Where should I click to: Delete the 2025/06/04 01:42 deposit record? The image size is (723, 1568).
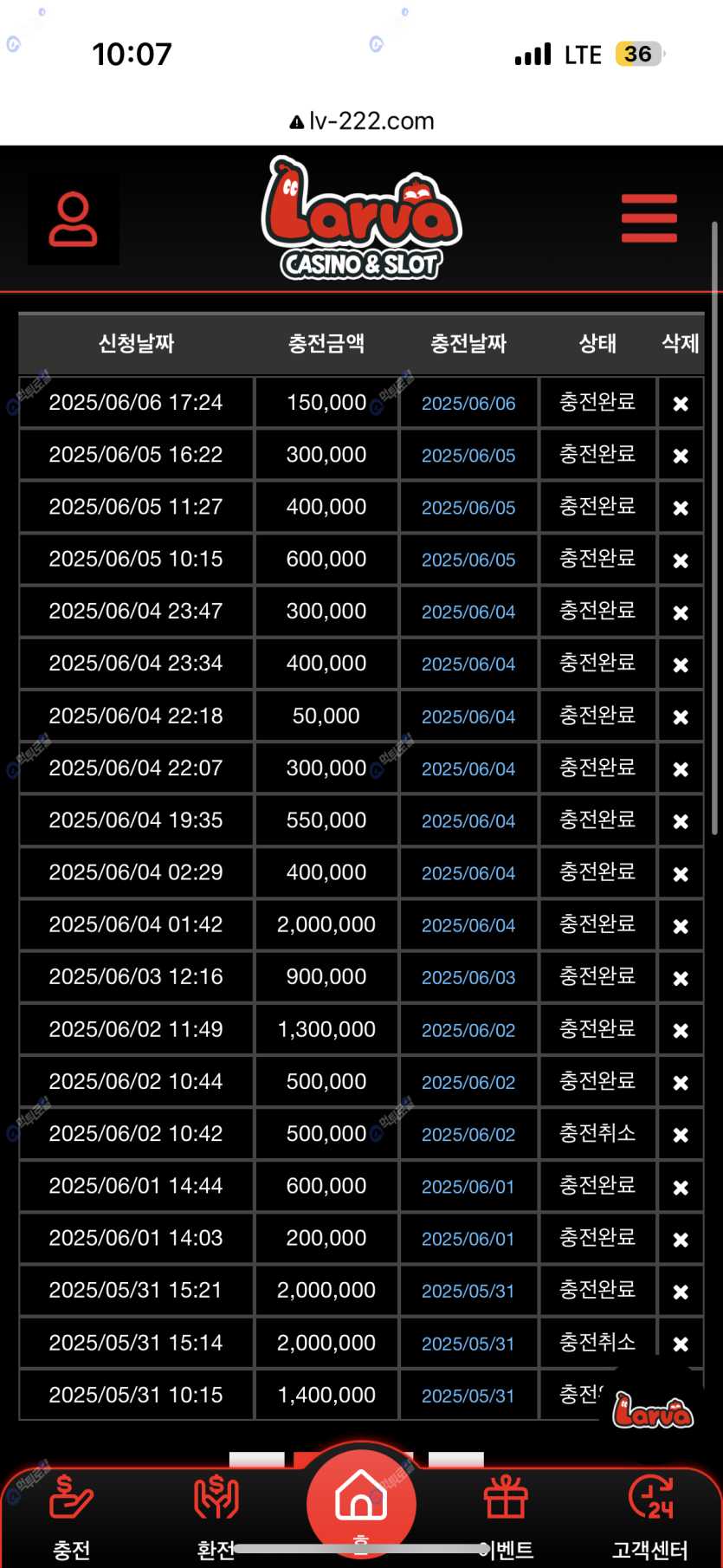681,926
